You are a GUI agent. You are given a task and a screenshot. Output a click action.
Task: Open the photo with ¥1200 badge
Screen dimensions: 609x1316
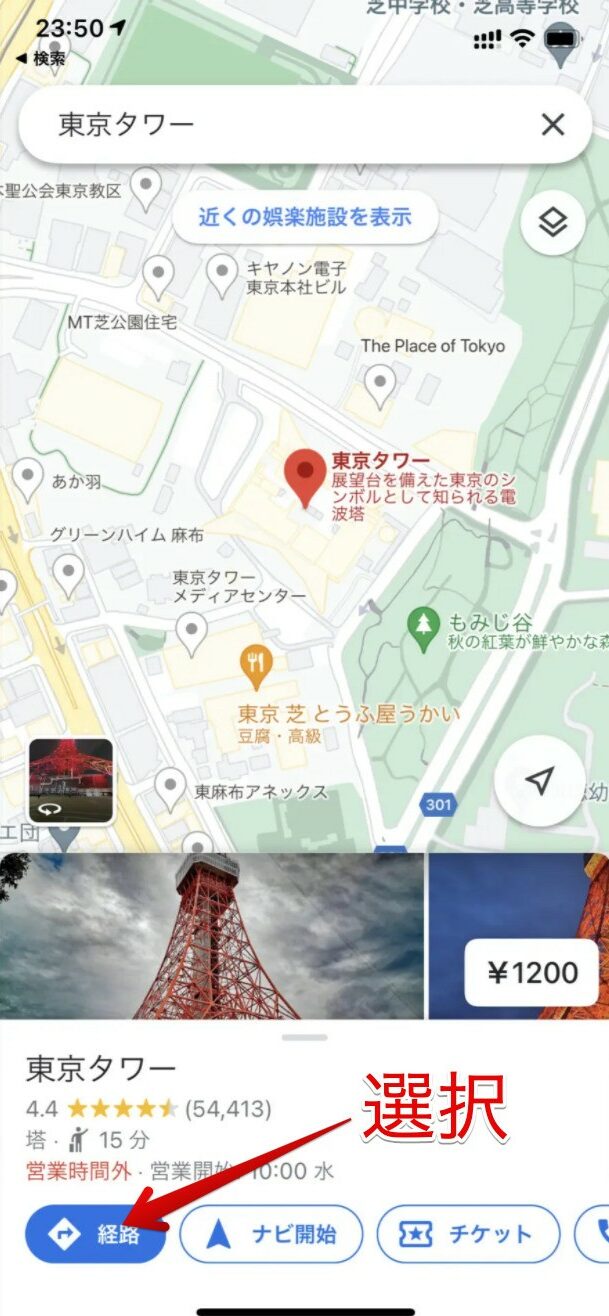click(x=518, y=936)
